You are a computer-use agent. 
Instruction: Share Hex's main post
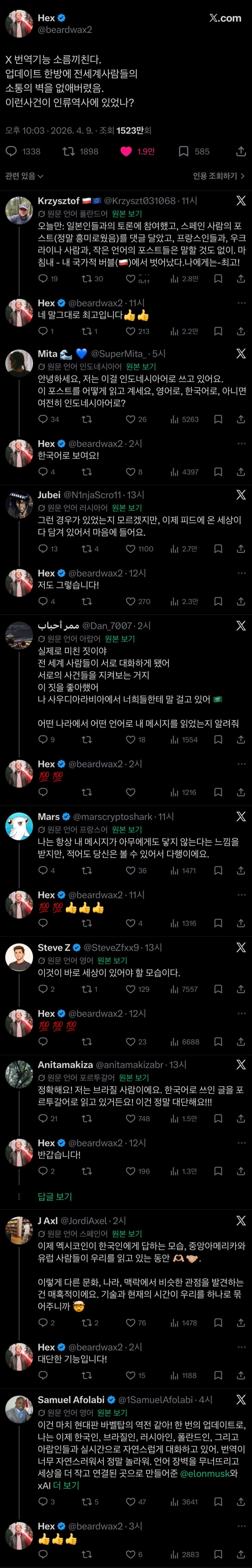pyautogui.click(x=240, y=151)
